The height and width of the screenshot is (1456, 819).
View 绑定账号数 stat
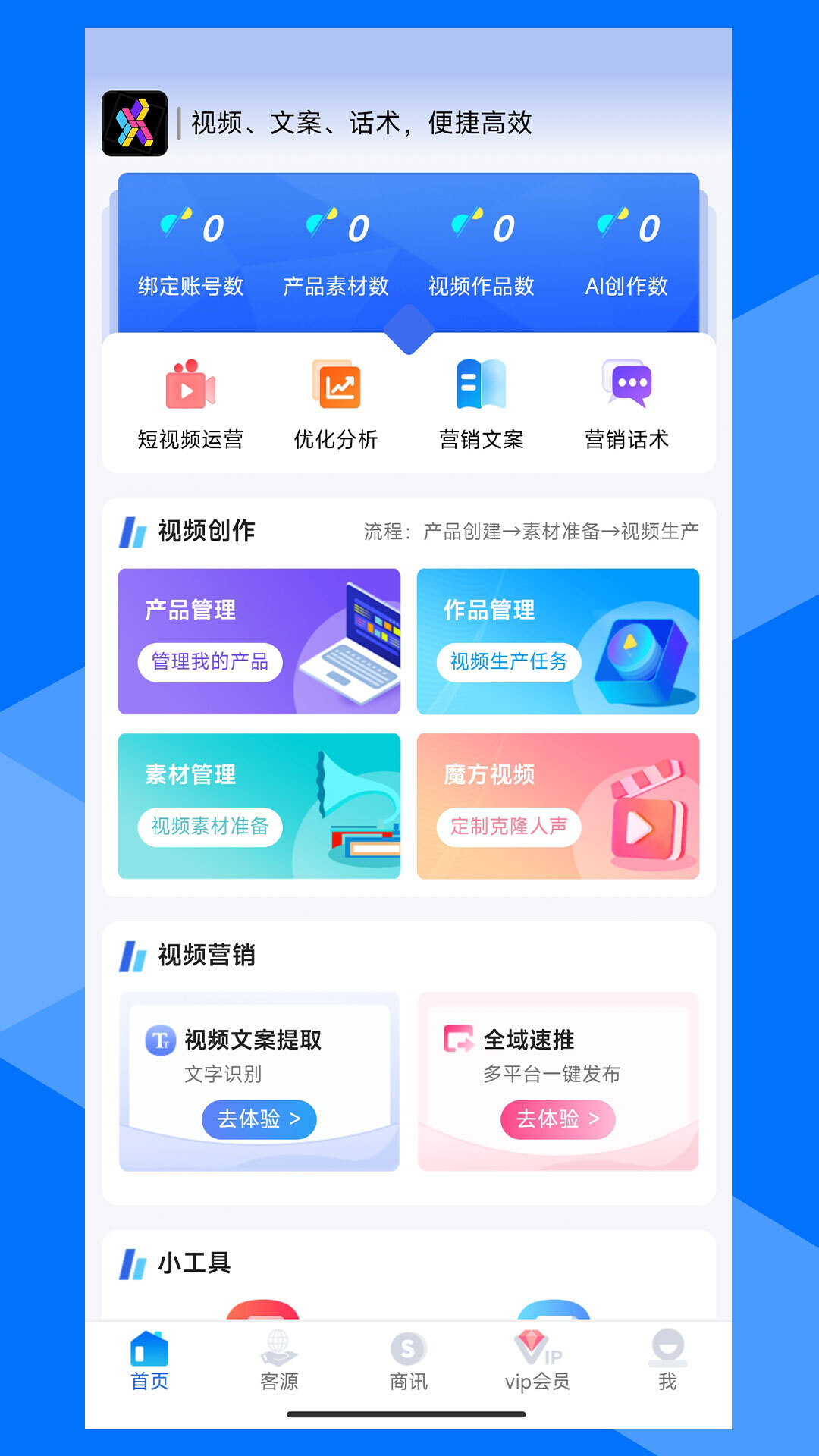tap(190, 253)
